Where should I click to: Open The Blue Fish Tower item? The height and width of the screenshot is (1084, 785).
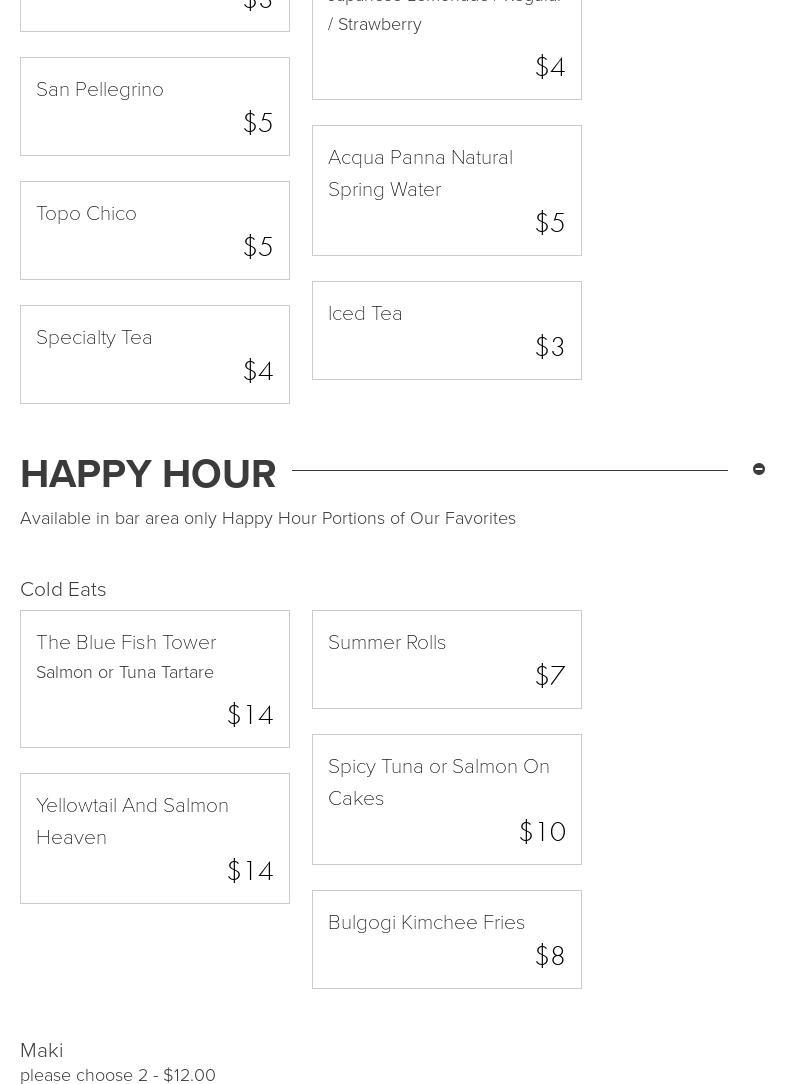click(155, 678)
